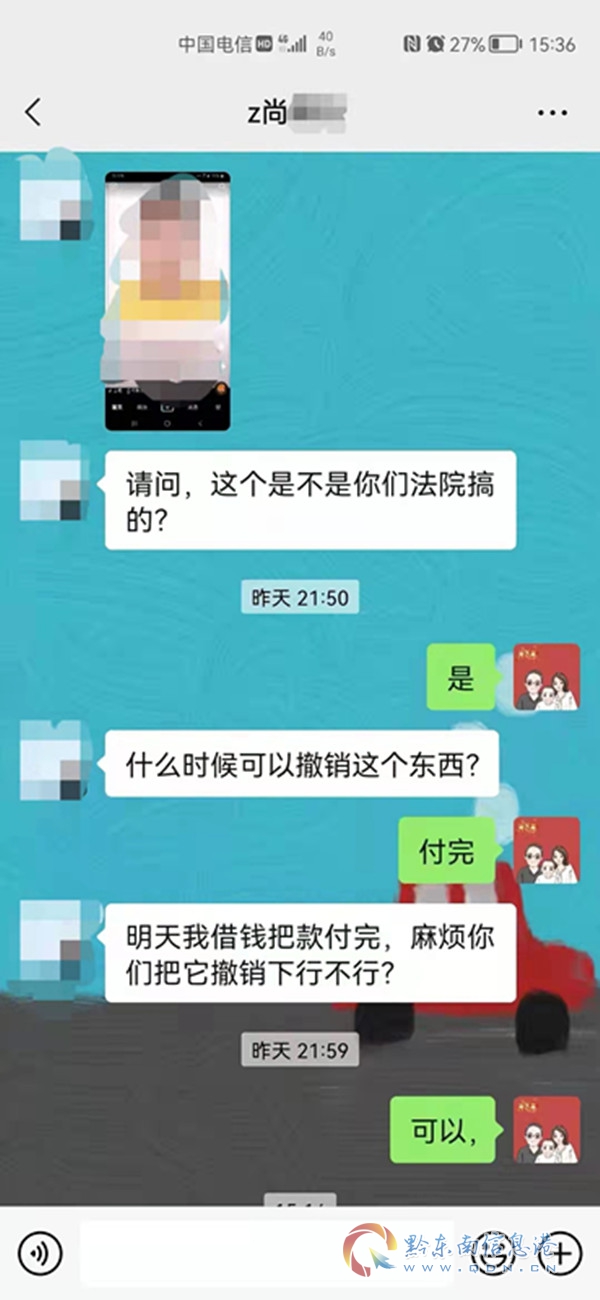Open the chat's three-dot menu

point(552,113)
